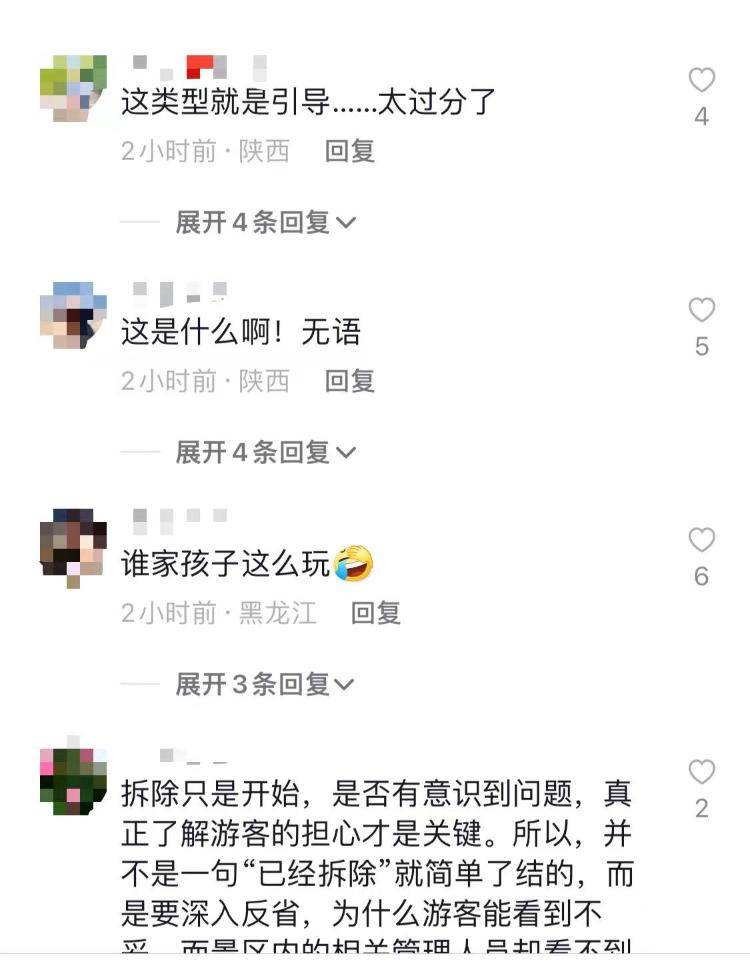Expand 4 replies under "这类型就是引导" comment
This screenshot has width=750, height=962.
point(265,222)
